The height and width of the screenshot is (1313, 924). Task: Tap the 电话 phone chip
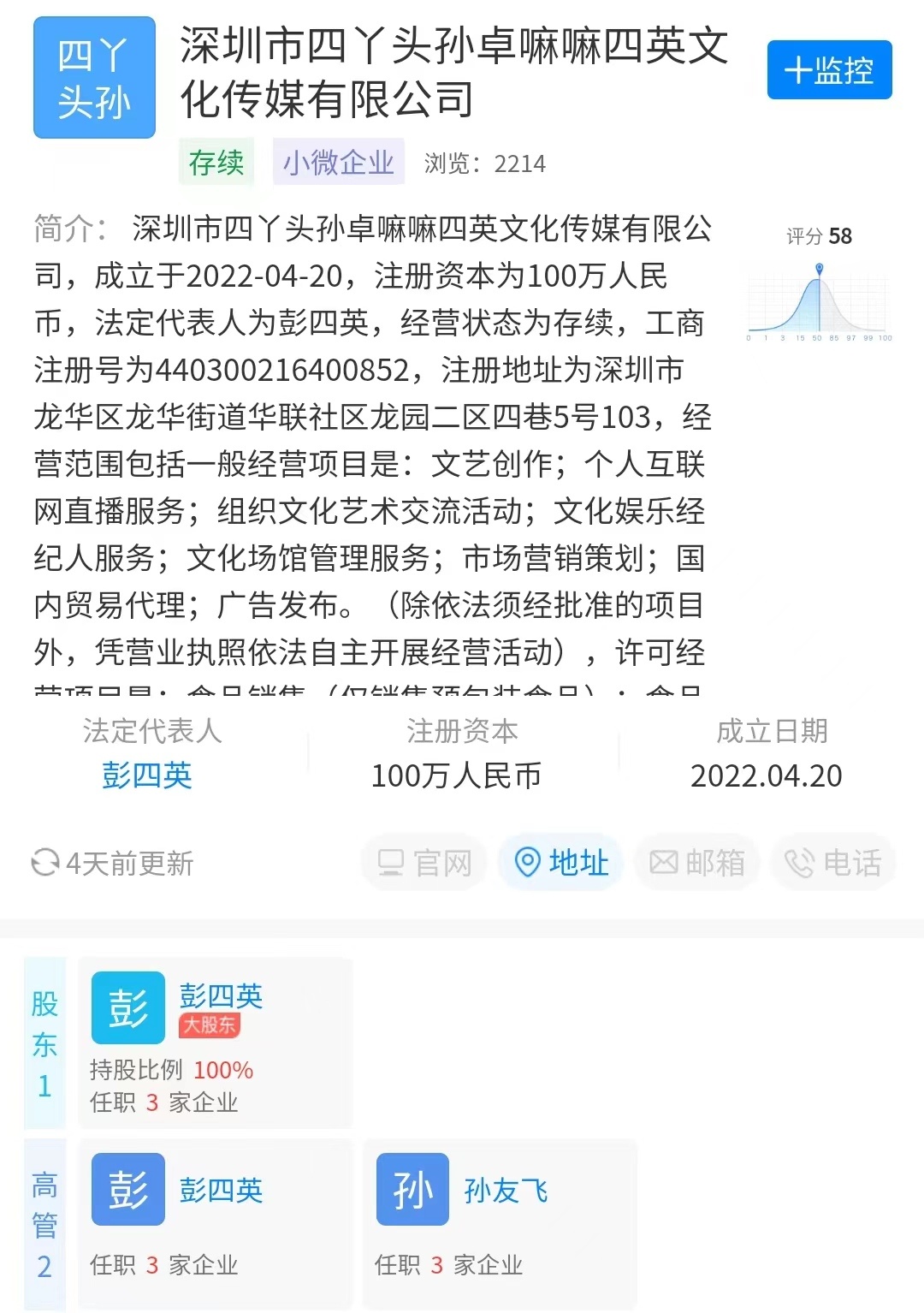[x=833, y=862]
